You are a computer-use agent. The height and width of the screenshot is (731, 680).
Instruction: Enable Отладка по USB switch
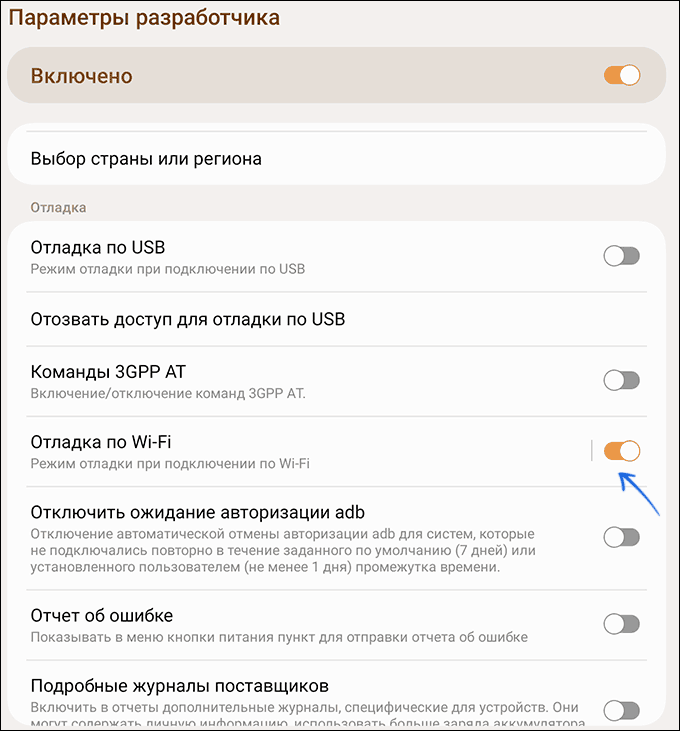(621, 256)
